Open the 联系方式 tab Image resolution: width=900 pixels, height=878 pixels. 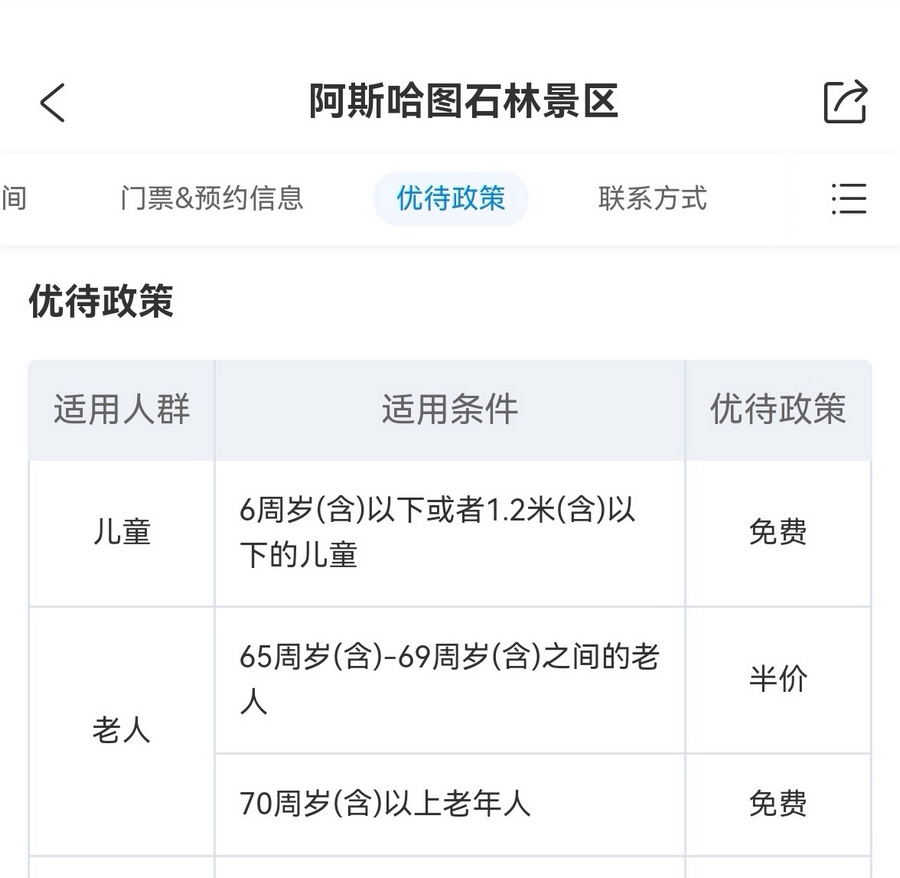(652, 198)
